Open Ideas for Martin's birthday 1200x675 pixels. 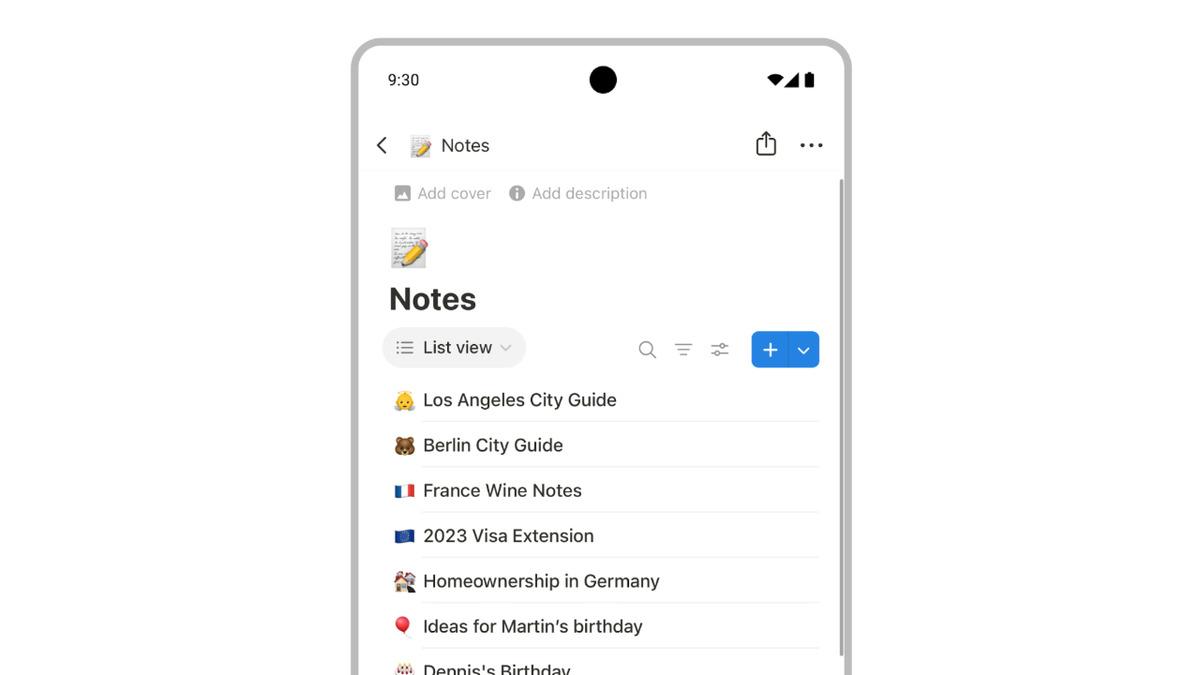click(532, 627)
